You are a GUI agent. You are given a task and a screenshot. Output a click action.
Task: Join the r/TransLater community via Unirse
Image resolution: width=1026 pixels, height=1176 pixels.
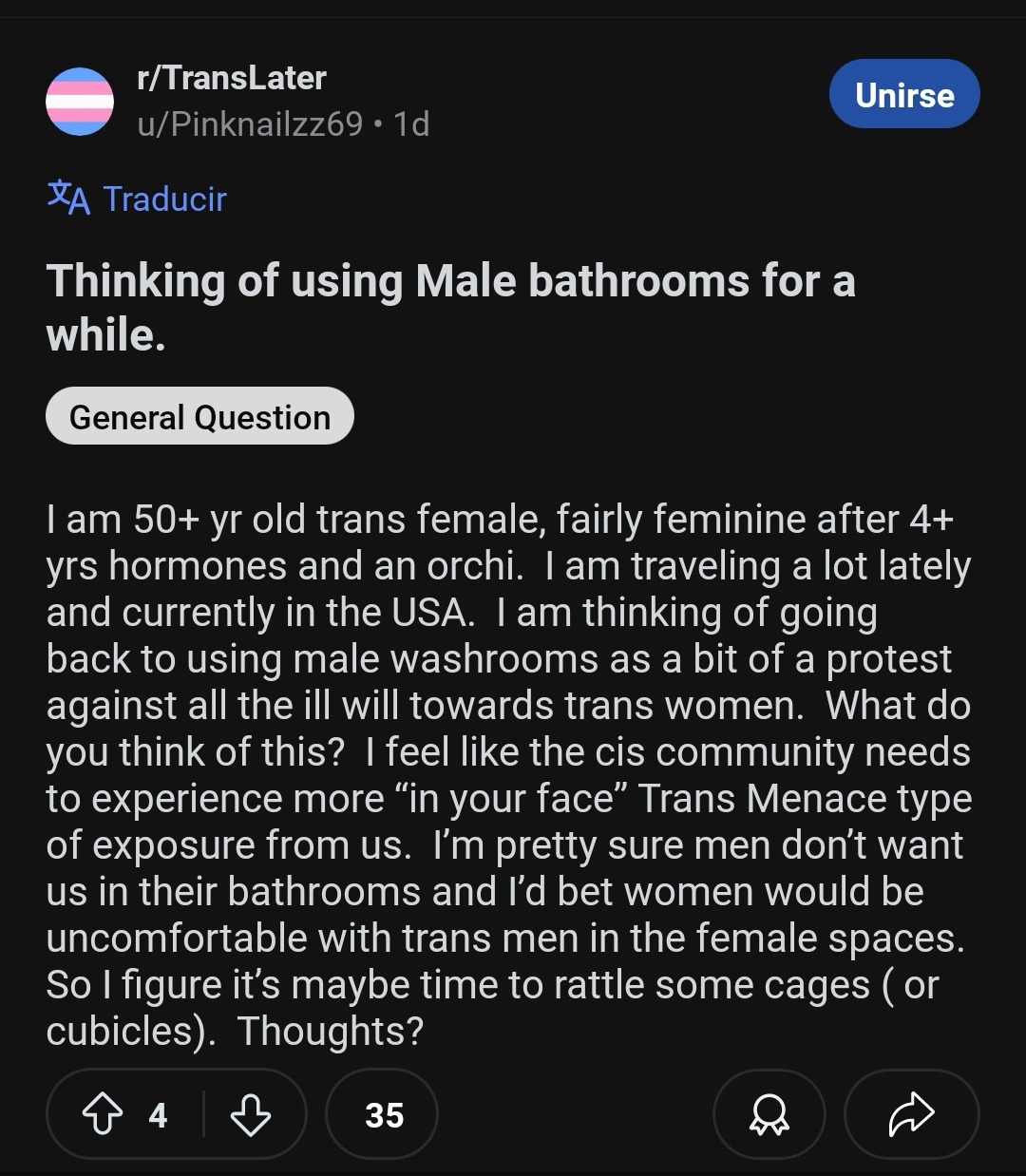click(x=903, y=94)
